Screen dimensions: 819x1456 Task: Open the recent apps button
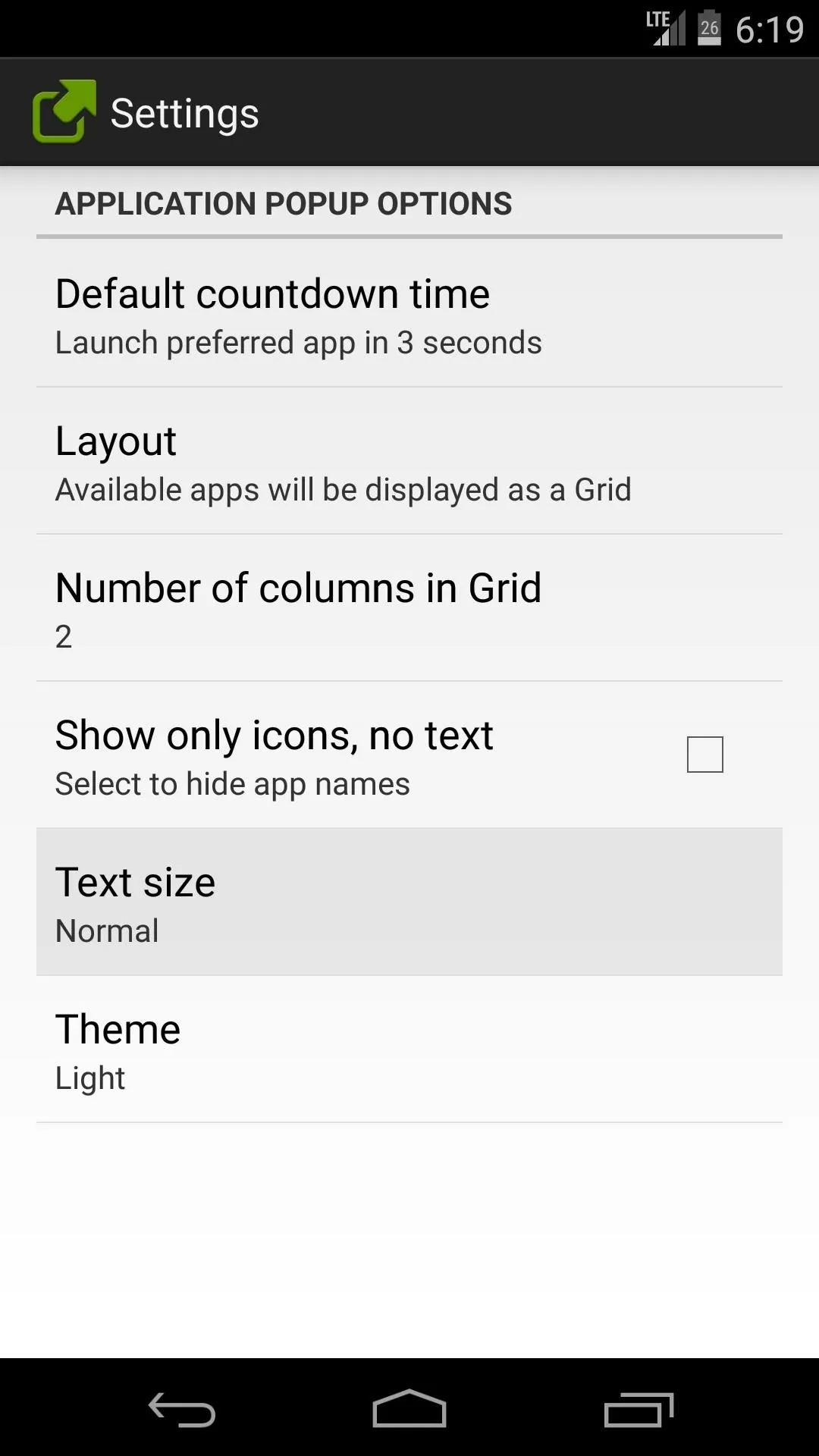point(639,1409)
